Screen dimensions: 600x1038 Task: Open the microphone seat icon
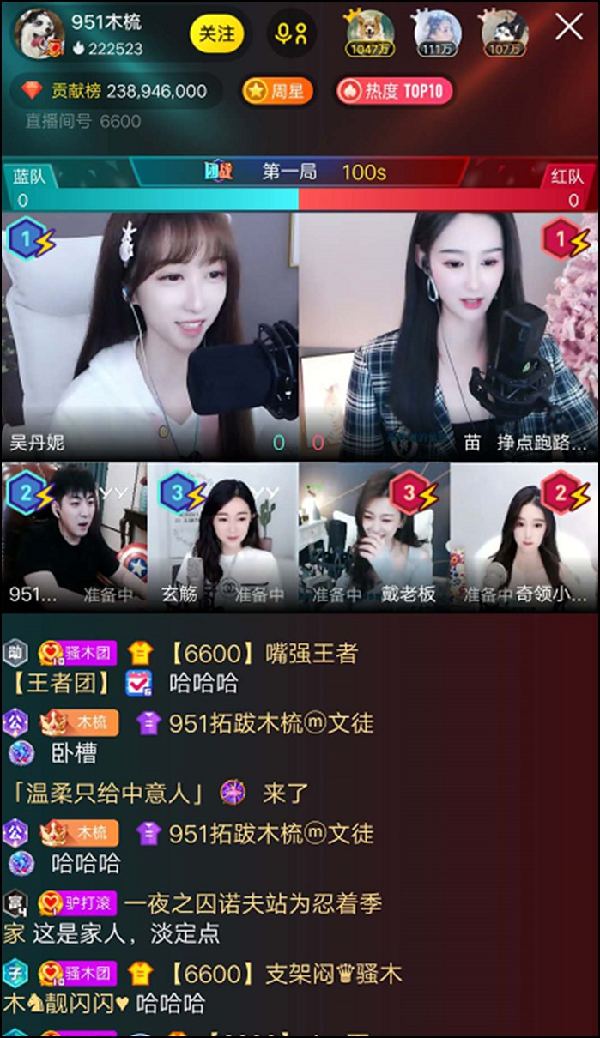tap(291, 34)
